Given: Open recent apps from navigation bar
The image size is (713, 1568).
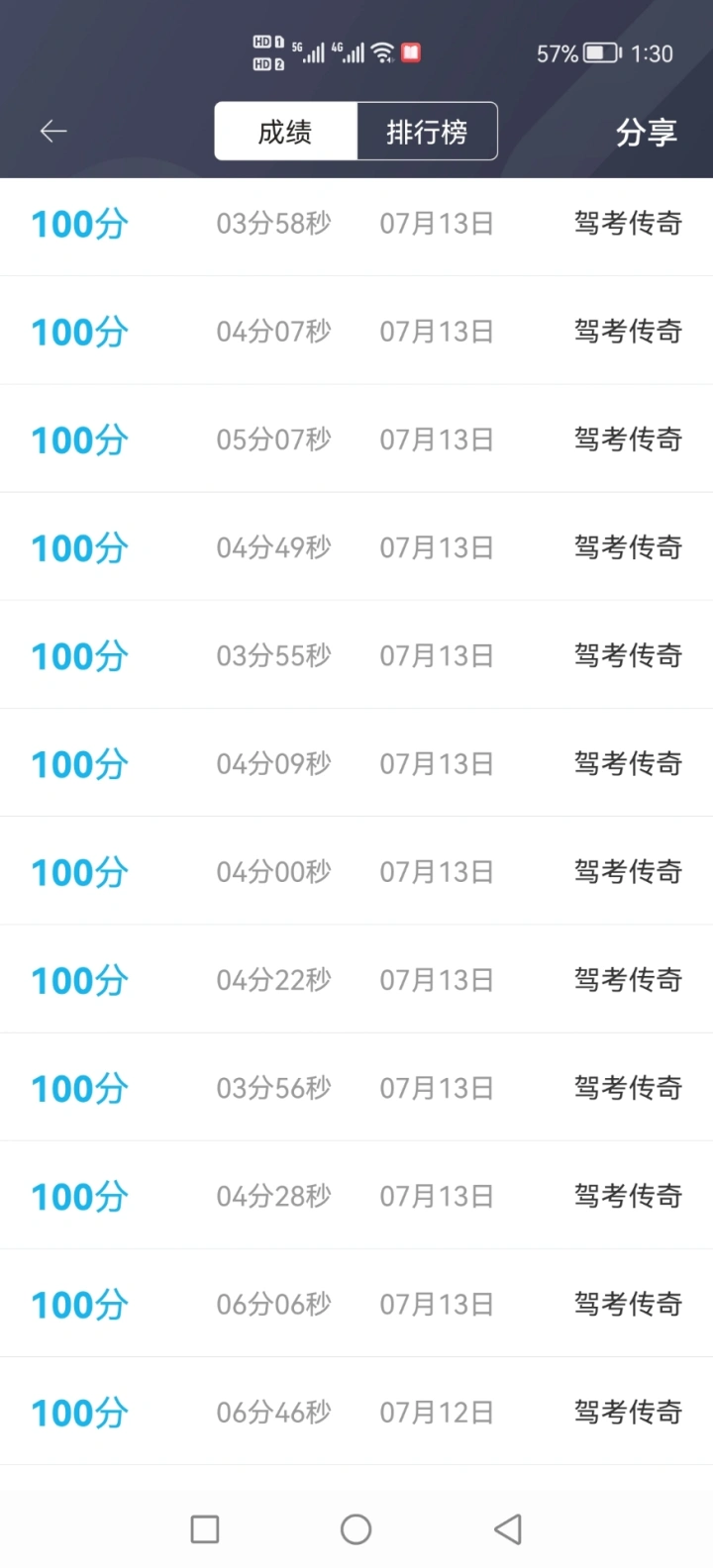Looking at the screenshot, I should click(x=205, y=1529).
